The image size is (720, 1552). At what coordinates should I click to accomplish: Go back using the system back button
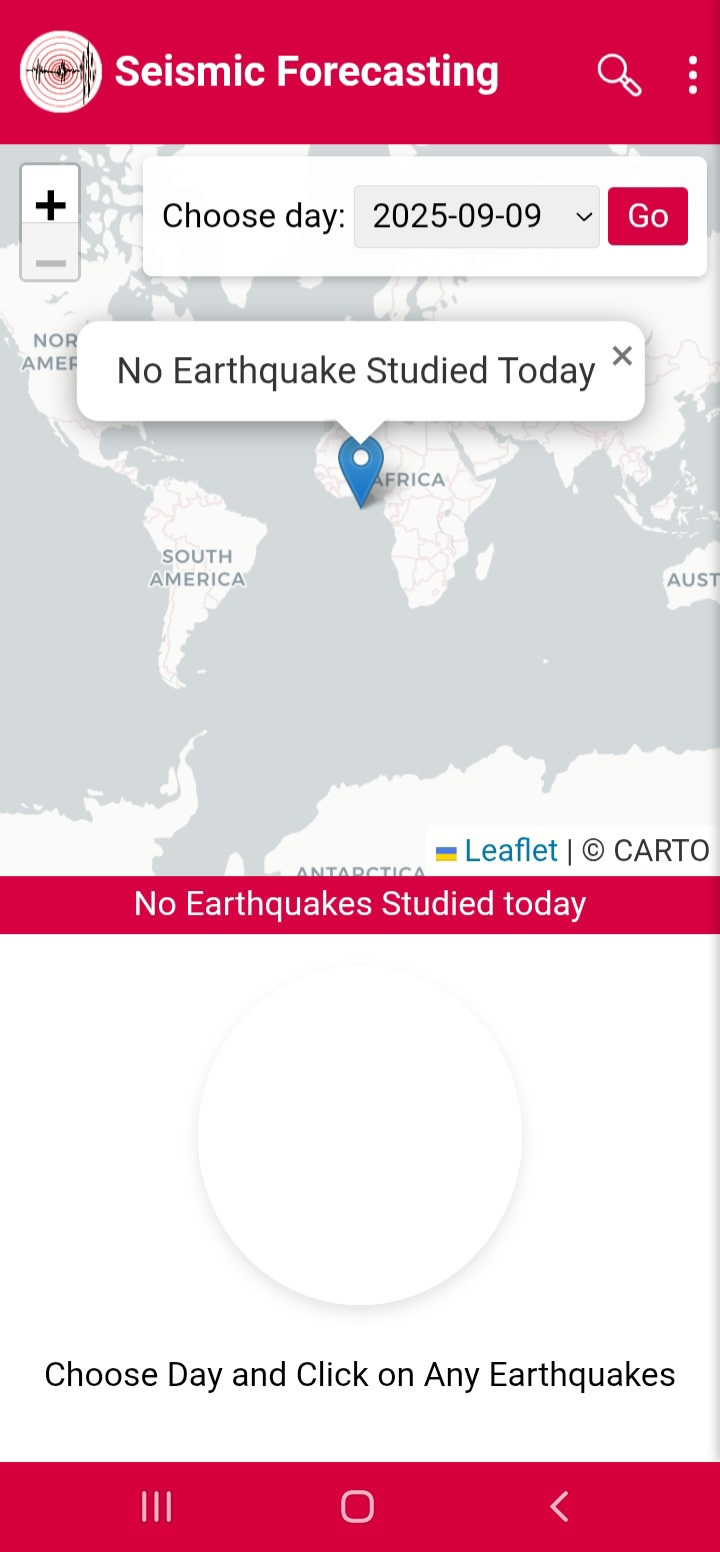[559, 1506]
